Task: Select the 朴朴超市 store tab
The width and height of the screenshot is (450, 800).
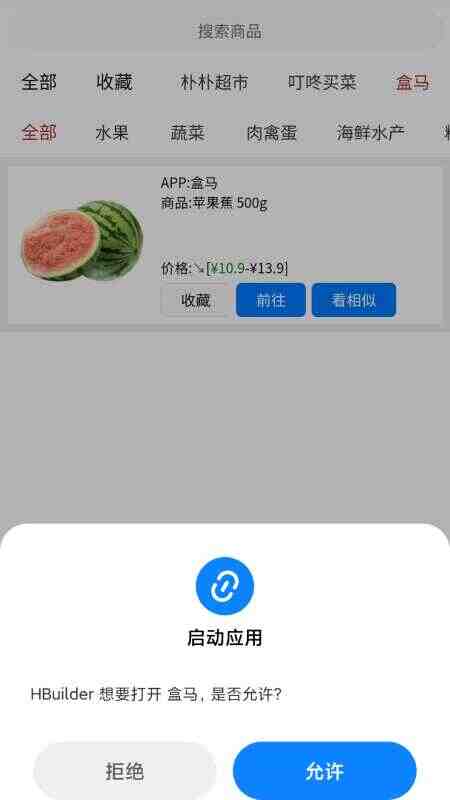Action: coord(214,82)
